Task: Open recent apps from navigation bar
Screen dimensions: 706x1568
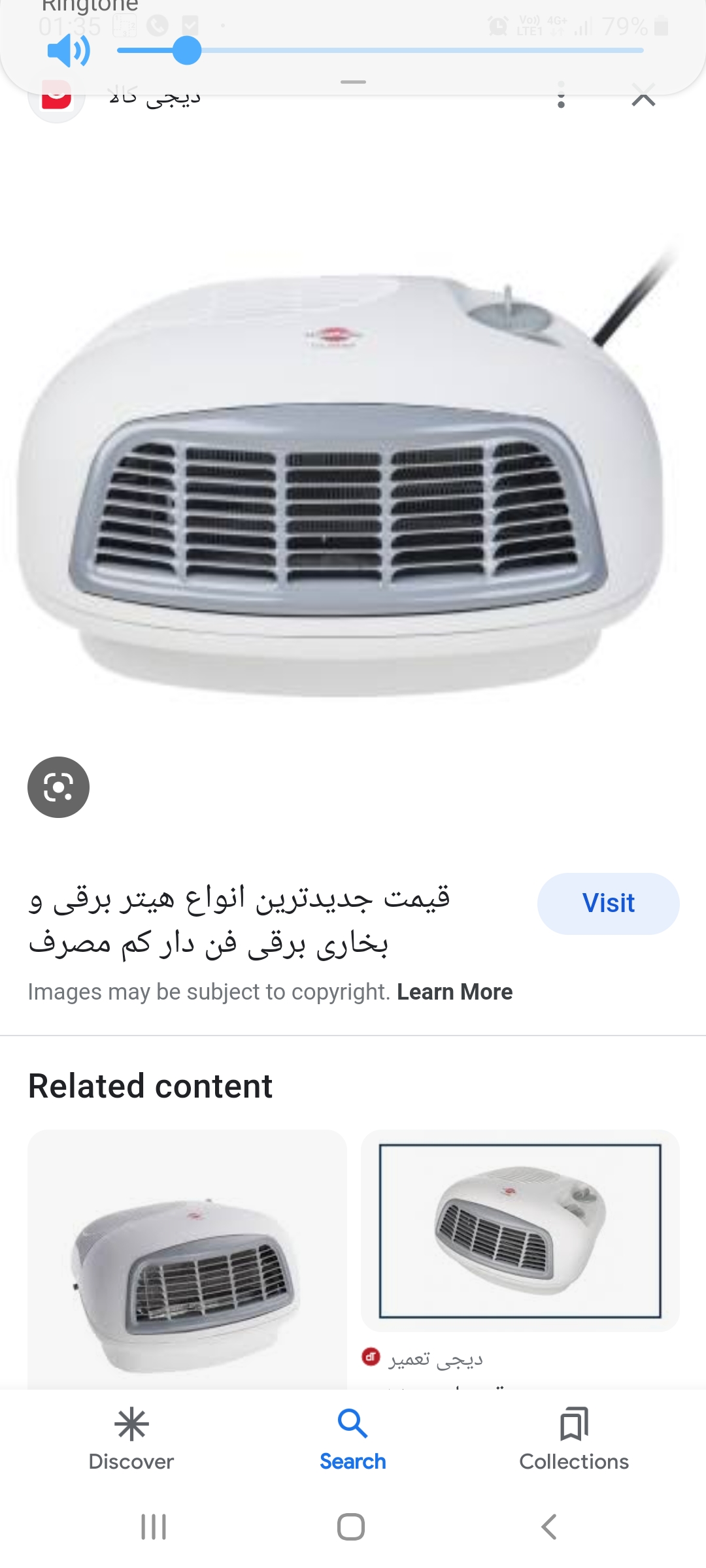Action: click(x=154, y=1527)
